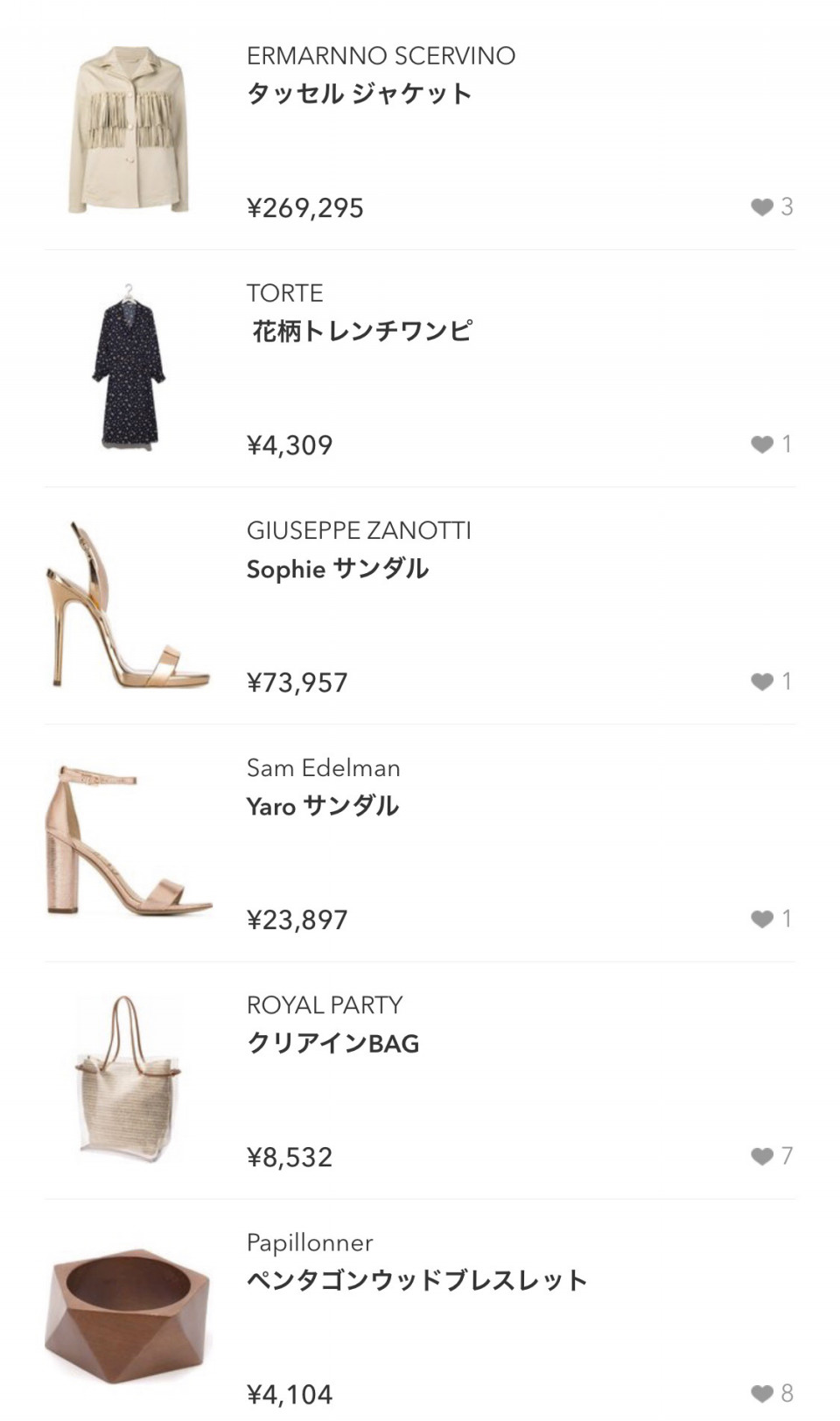Like the ERMARNNO SCERVINO jacket
840x1421 pixels.
pos(762,207)
